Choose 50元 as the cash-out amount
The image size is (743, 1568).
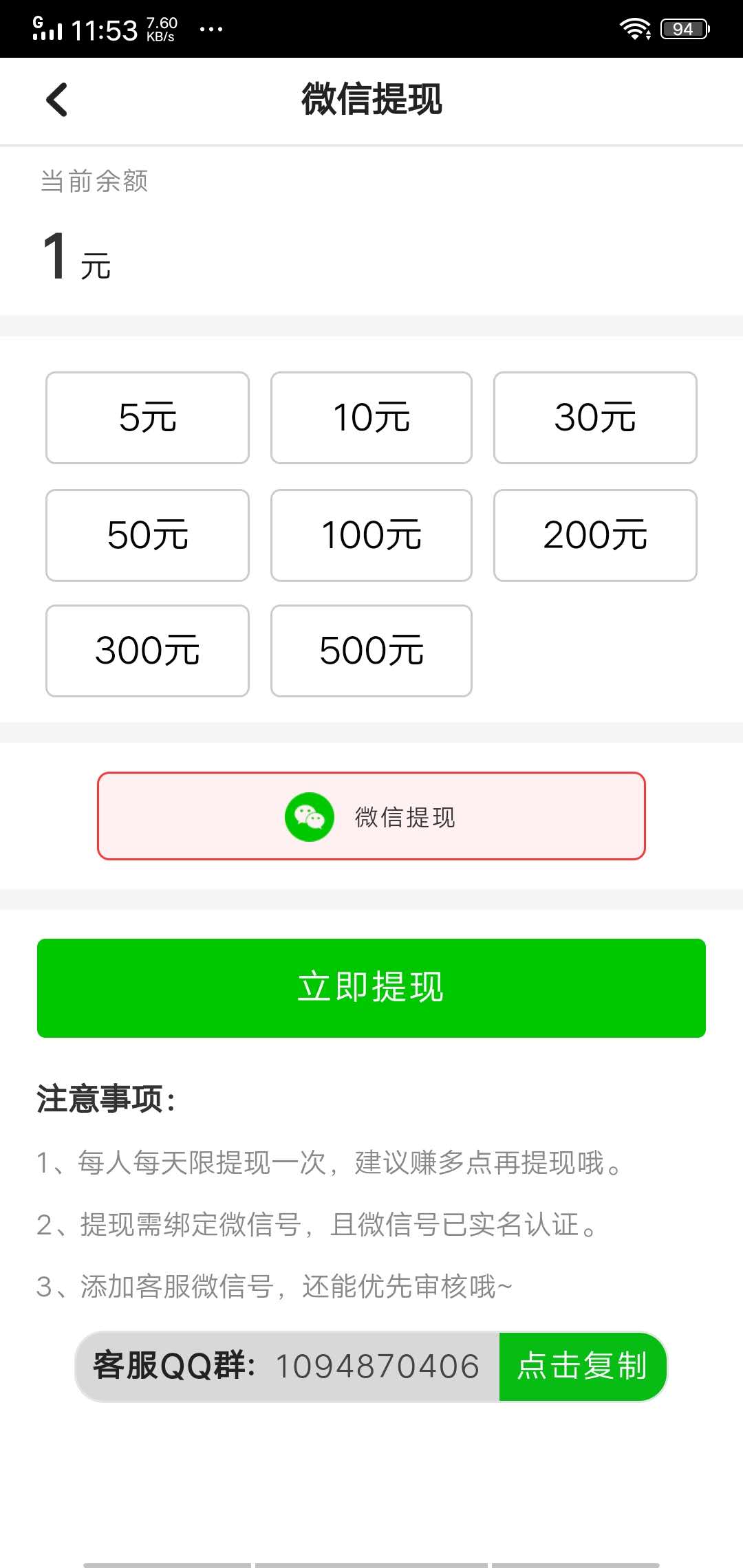click(147, 534)
